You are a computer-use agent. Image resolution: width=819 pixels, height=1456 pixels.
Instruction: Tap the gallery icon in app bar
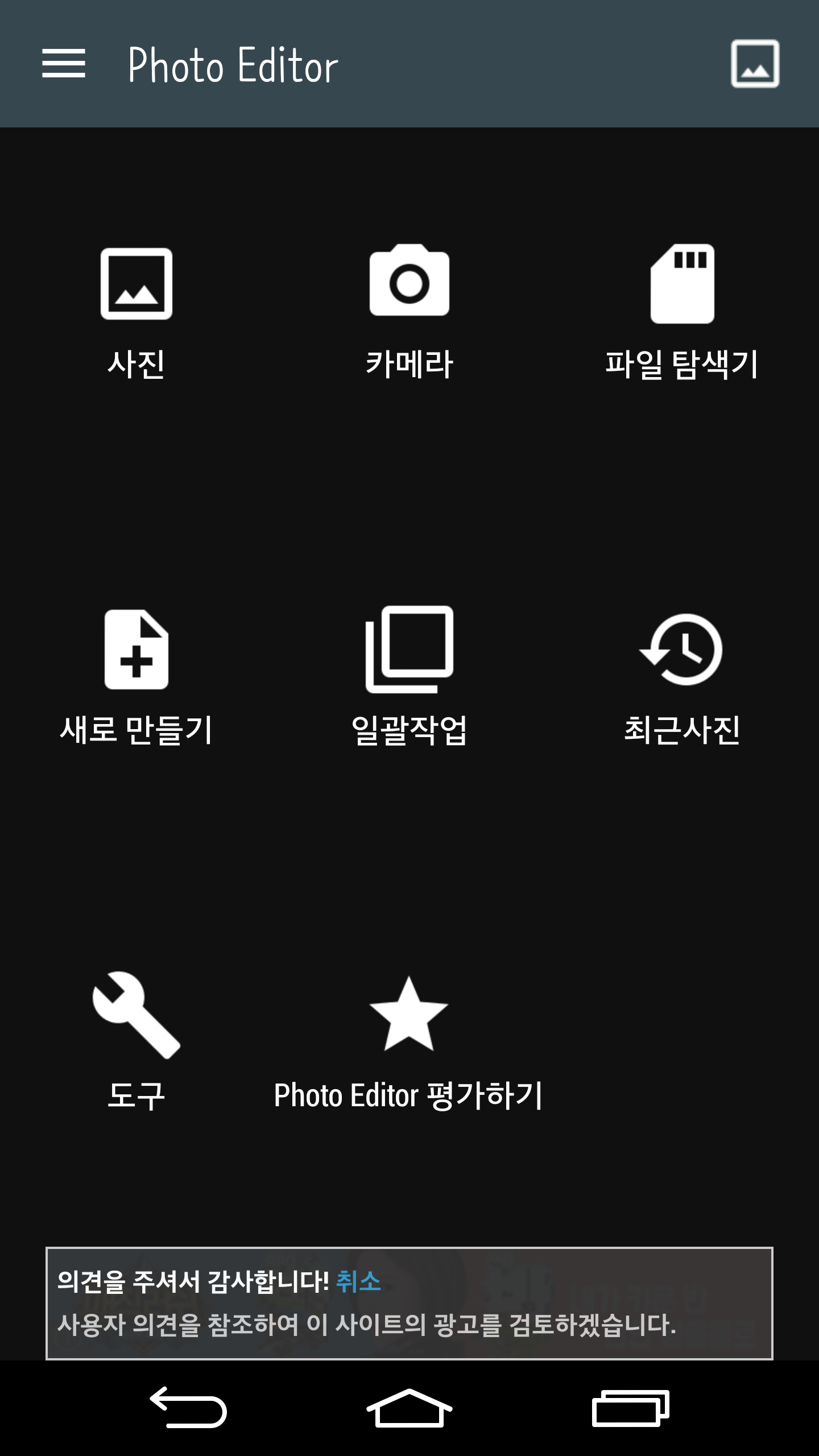coord(755,64)
